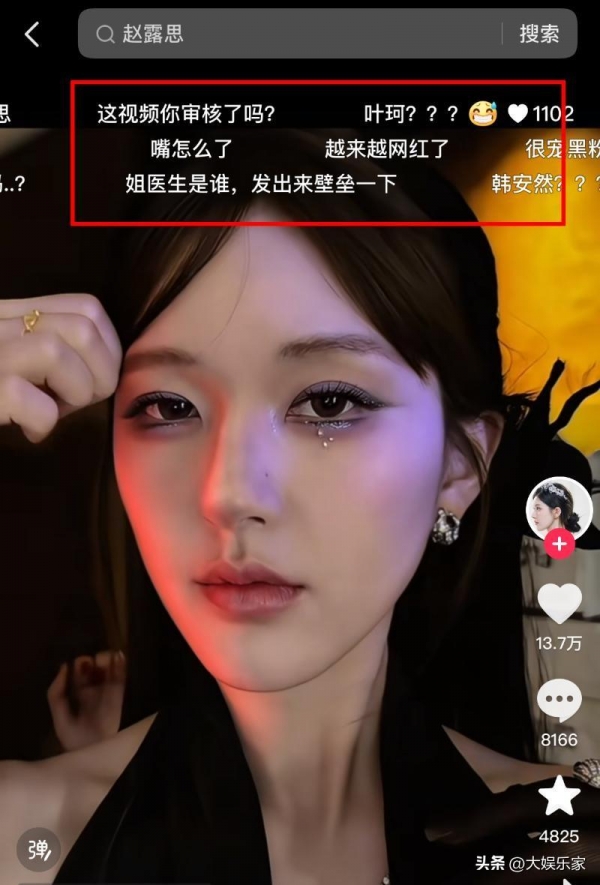Image resolution: width=600 pixels, height=885 pixels.
Task: Like the bullet comment with 1102 hearts
Action: click(x=517, y=114)
